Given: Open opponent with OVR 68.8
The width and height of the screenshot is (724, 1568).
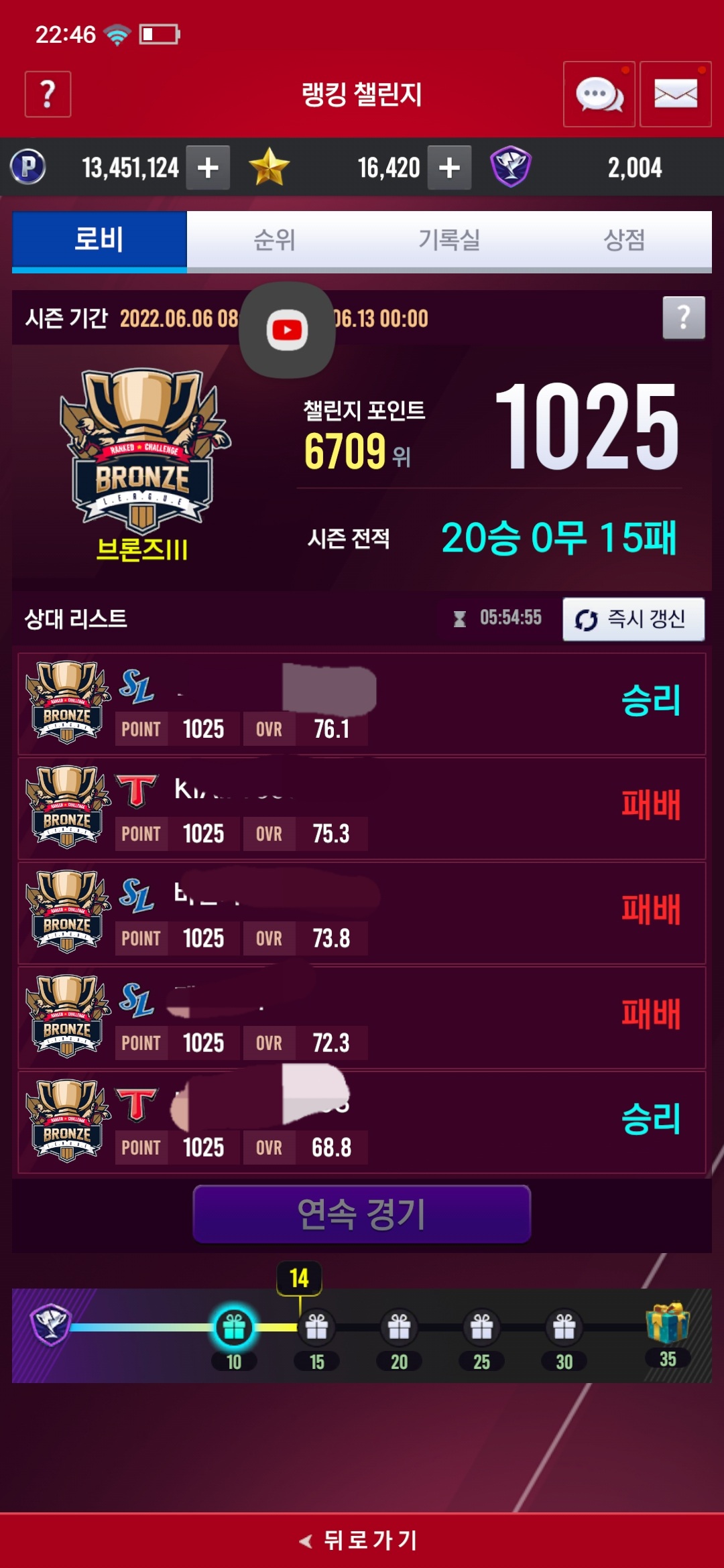Looking at the screenshot, I should 362,1122.
